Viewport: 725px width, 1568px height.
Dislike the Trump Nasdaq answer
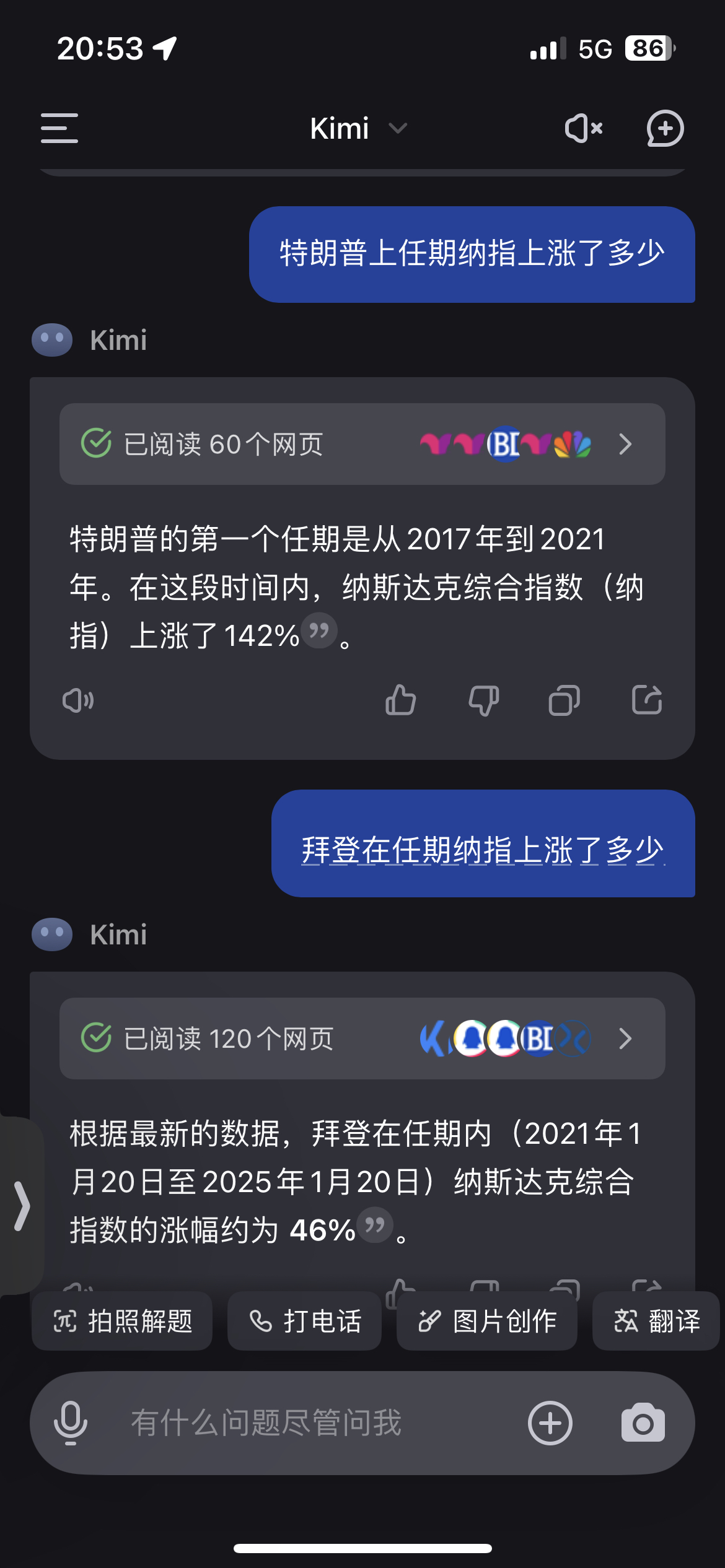coord(483,700)
